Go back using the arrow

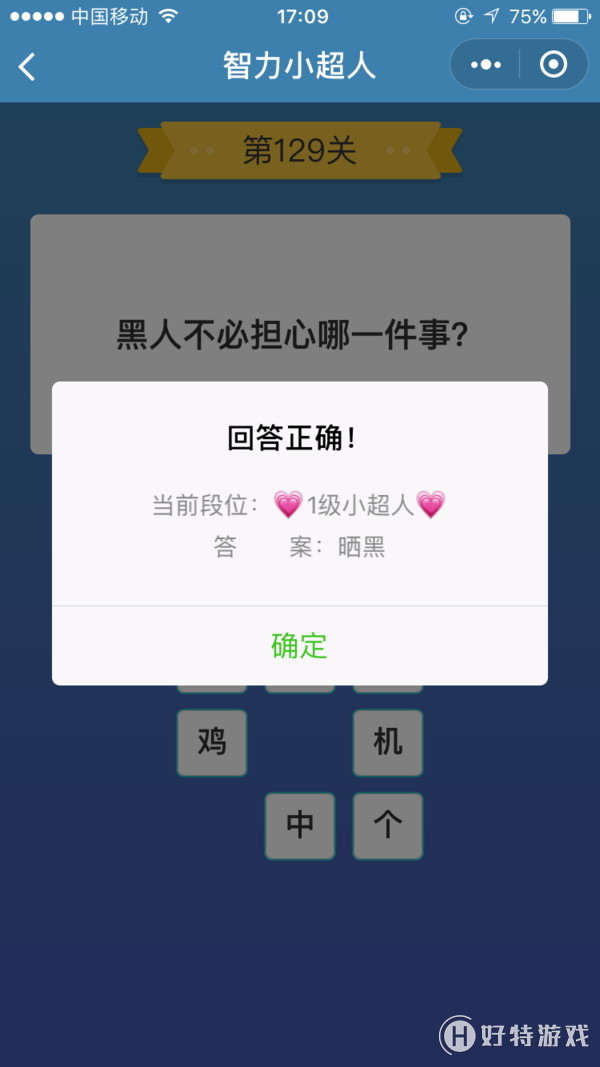[27, 67]
